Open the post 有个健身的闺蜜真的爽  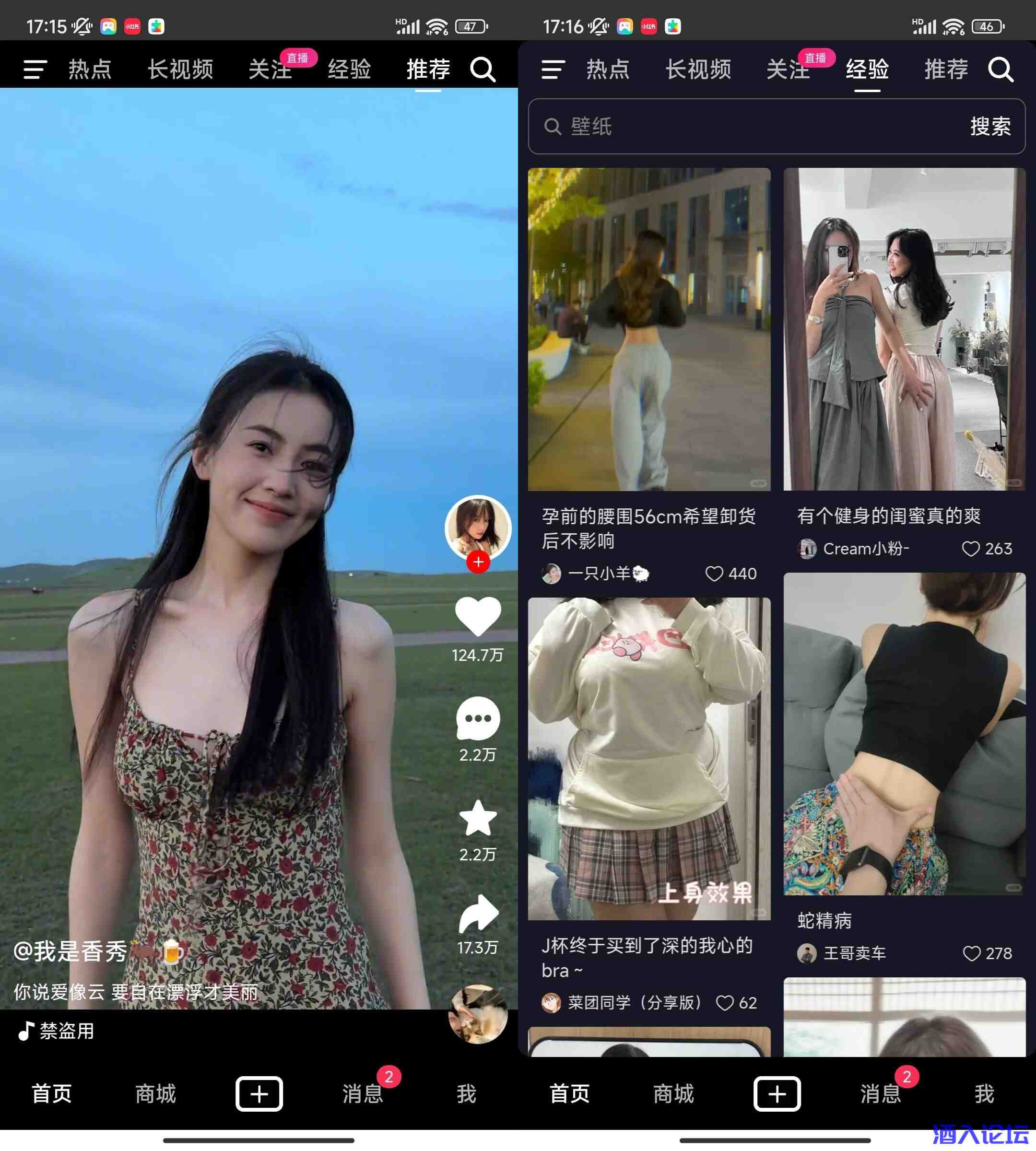coord(904,330)
